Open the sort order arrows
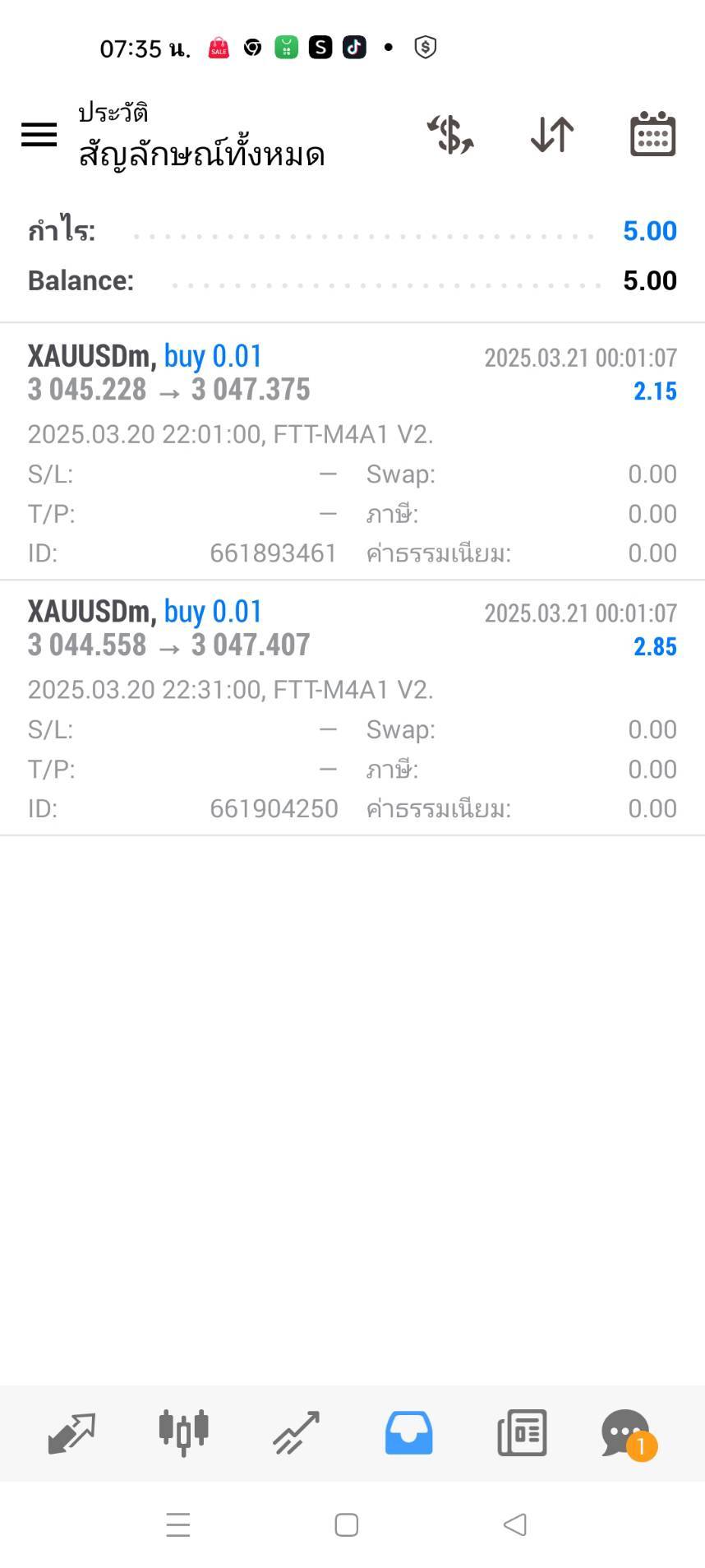 (552, 135)
